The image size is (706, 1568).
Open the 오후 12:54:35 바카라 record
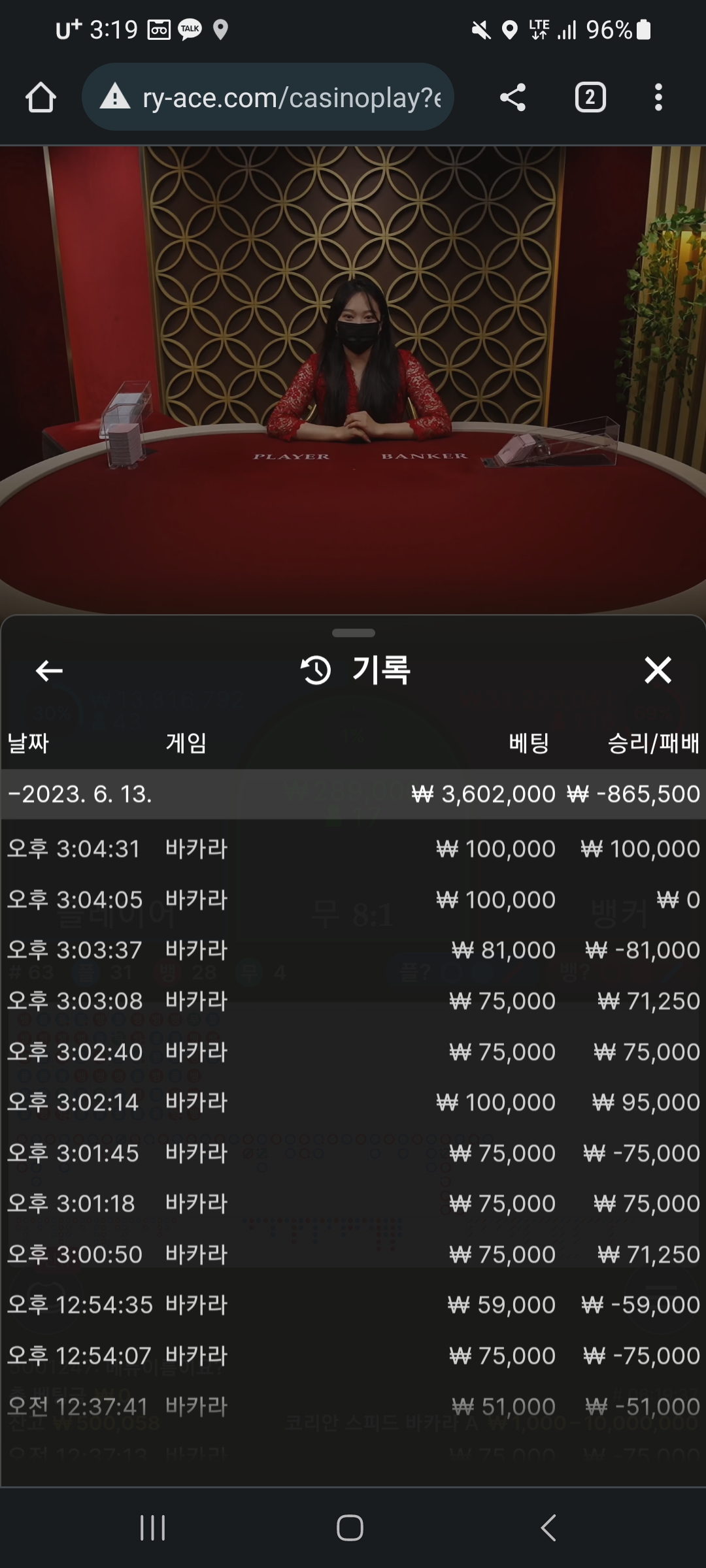tap(353, 1305)
